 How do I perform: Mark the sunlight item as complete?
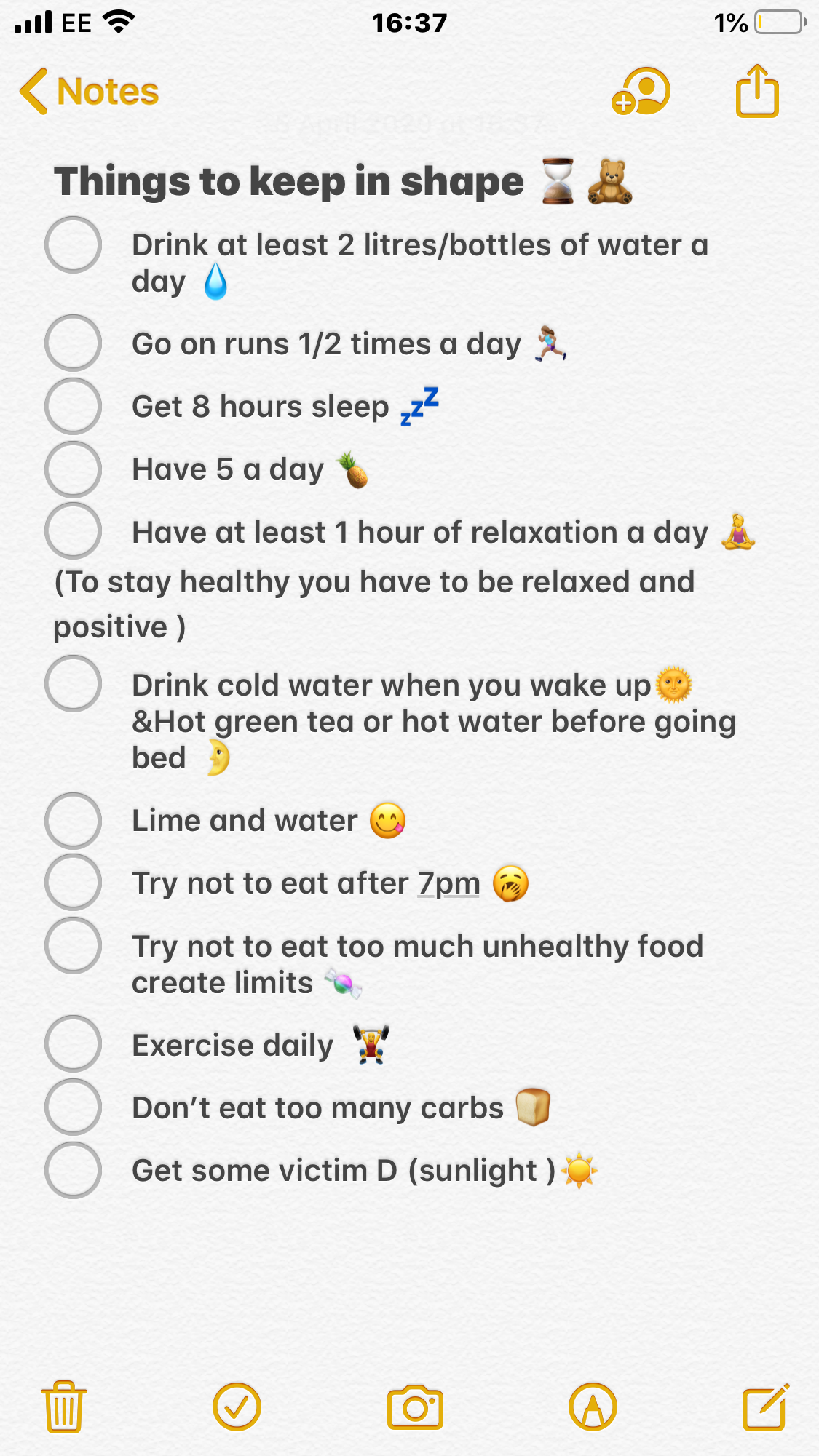(73, 1170)
